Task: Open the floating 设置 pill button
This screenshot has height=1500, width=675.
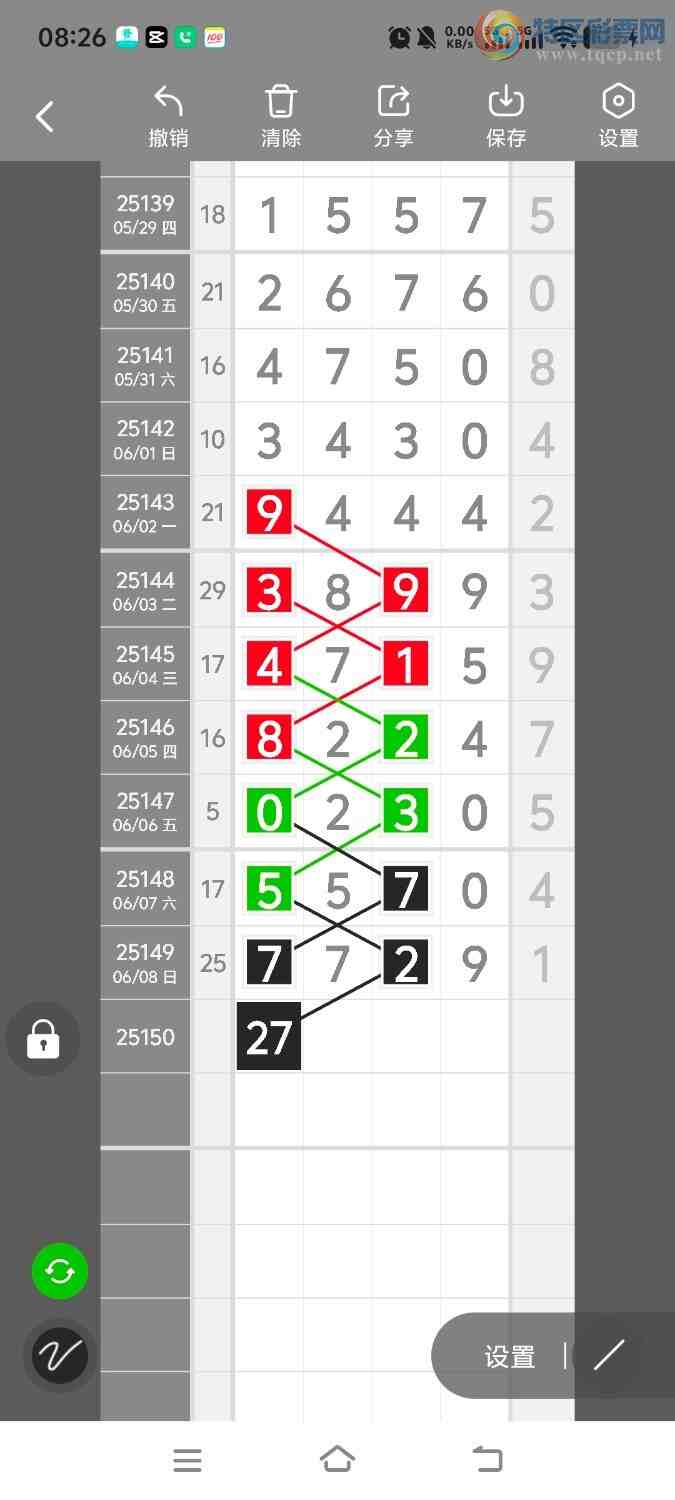Action: pos(510,1356)
